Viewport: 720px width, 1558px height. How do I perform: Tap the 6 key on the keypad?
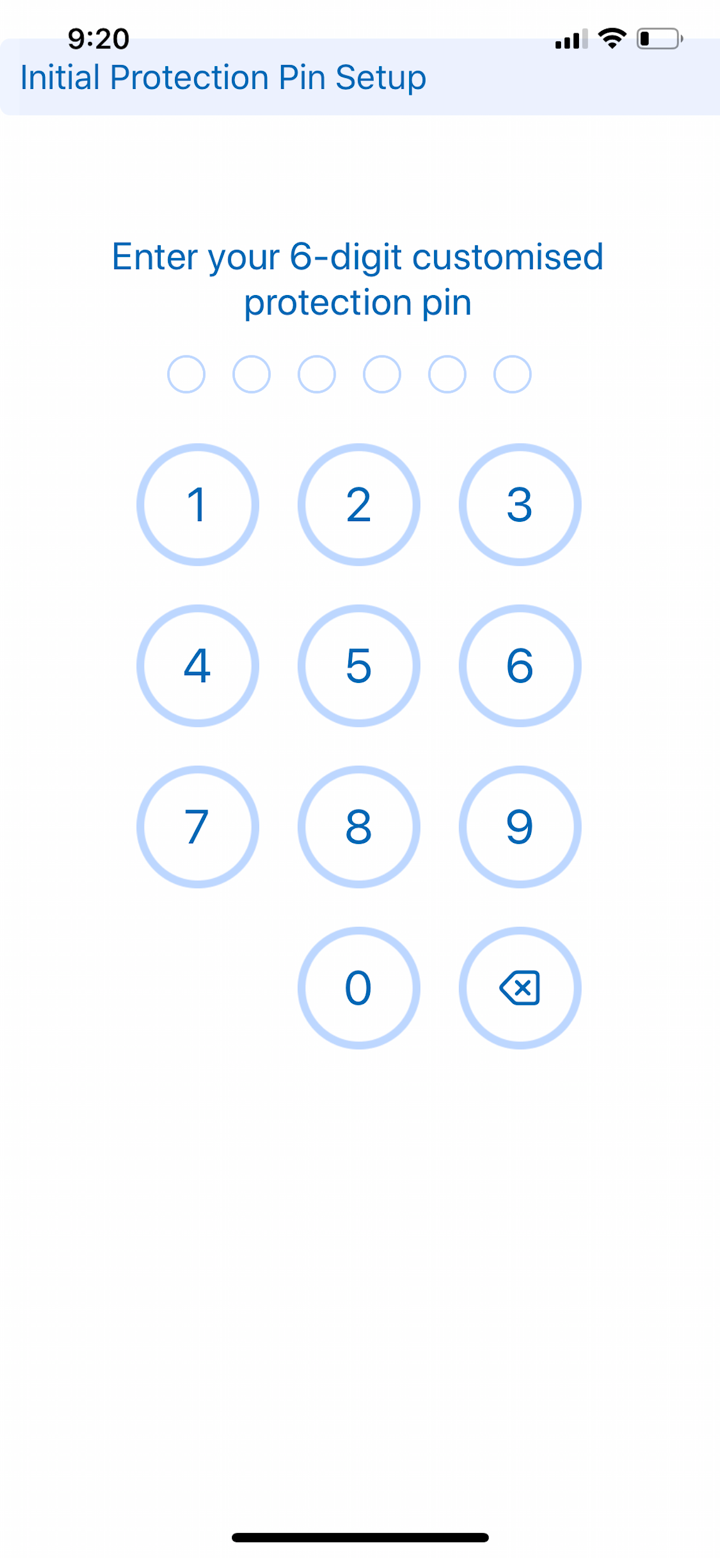520,665
